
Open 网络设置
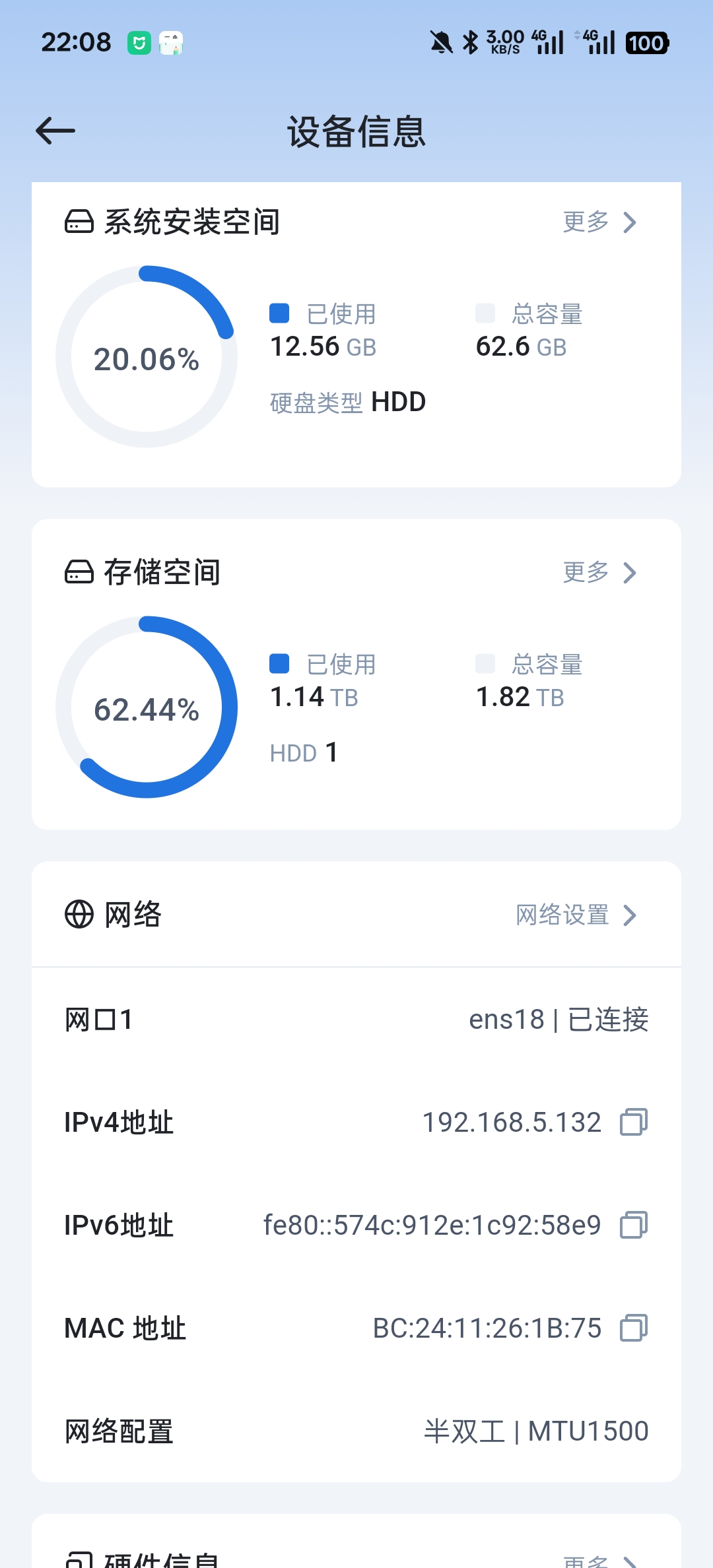(576, 915)
